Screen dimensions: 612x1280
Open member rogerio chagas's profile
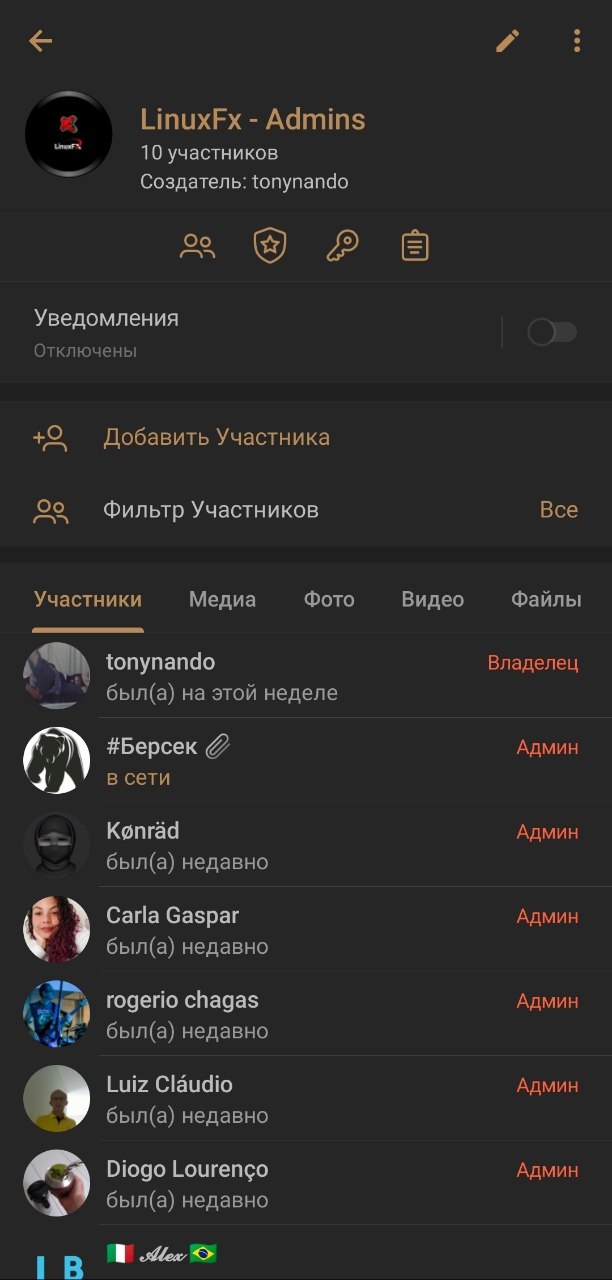pyautogui.click(x=250, y=1015)
